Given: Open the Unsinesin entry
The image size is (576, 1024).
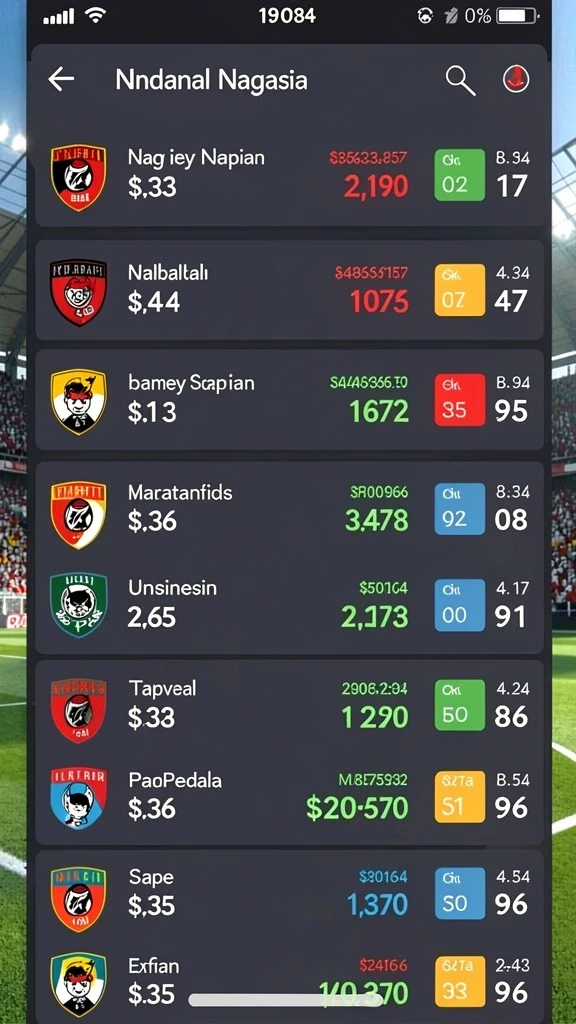Looking at the screenshot, I should pos(289,605).
